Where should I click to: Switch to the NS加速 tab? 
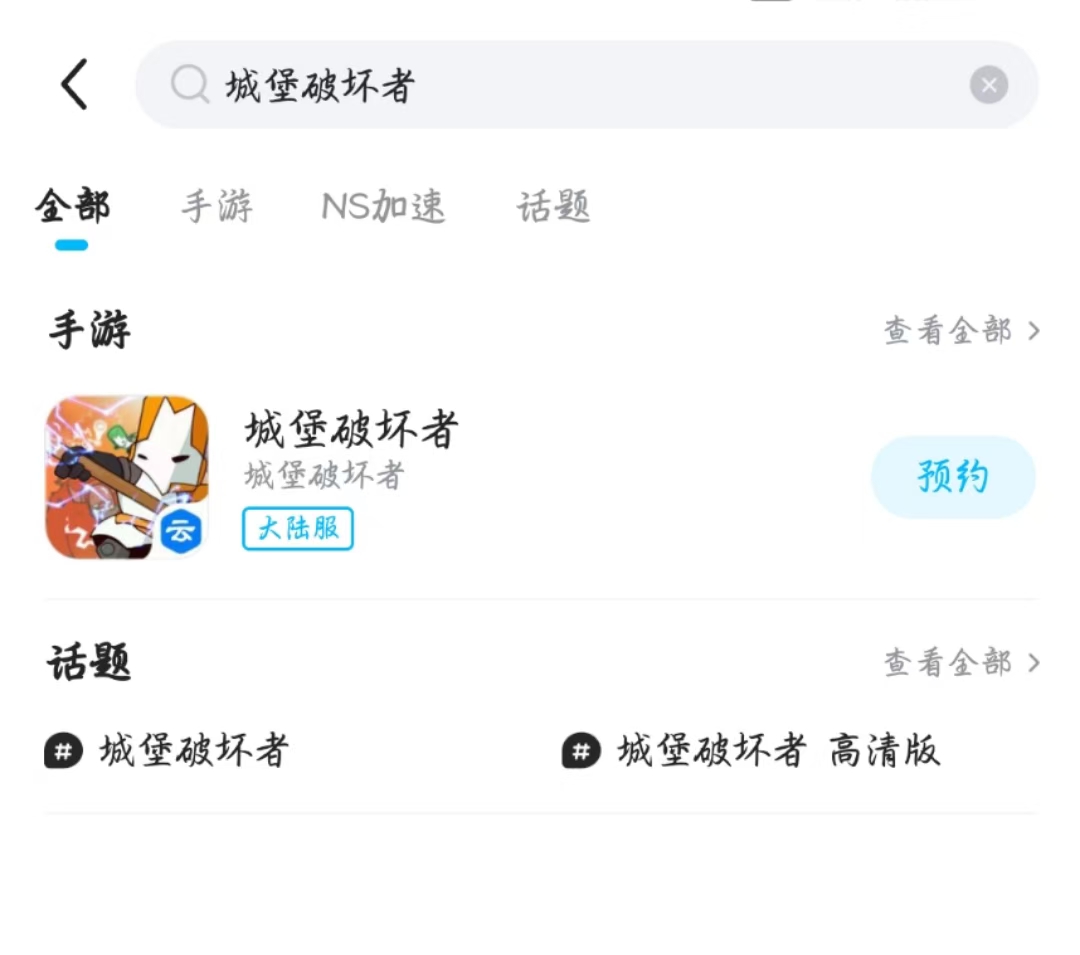point(383,207)
